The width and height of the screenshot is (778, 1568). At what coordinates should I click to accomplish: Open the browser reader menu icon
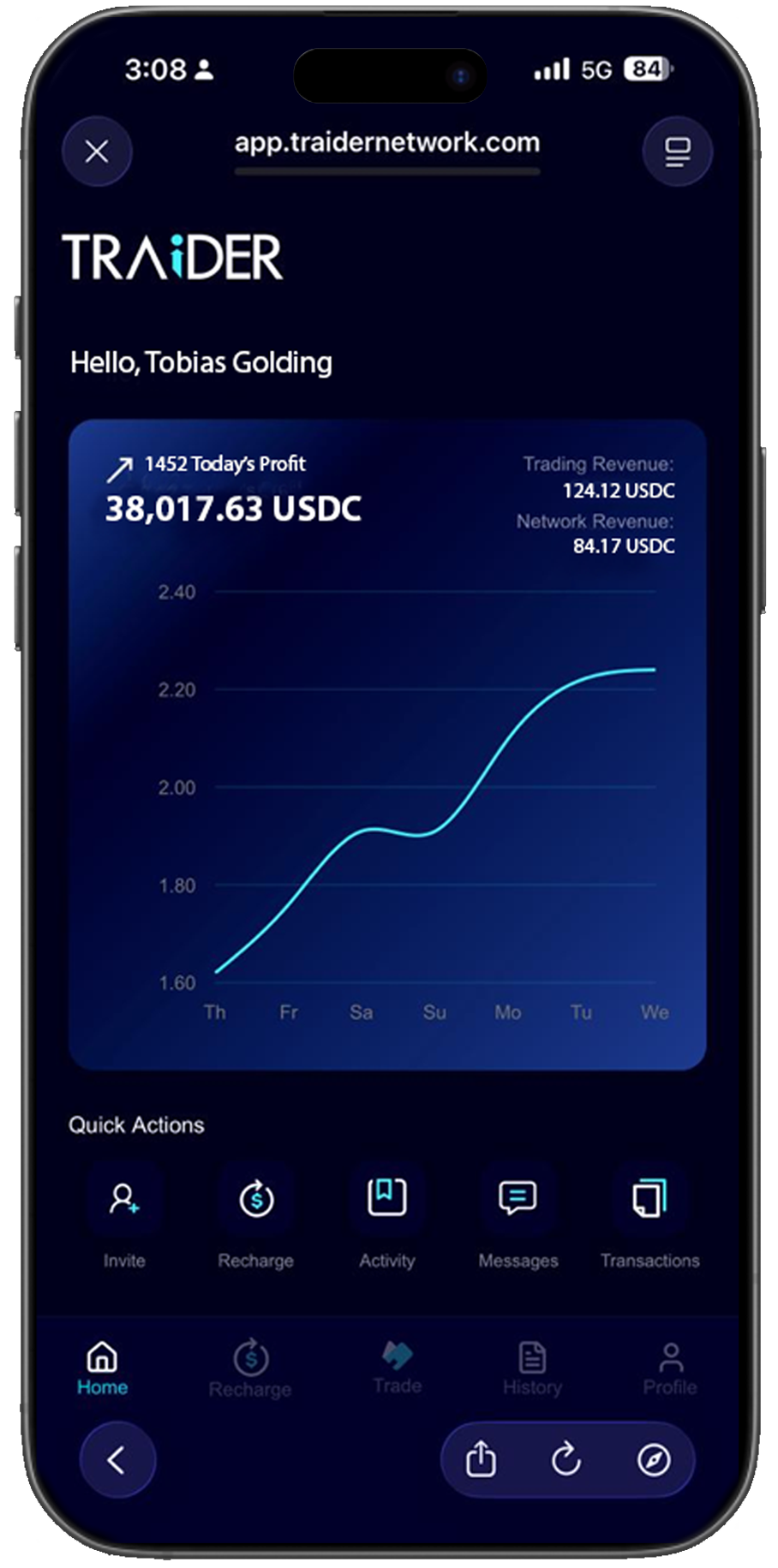(677, 152)
